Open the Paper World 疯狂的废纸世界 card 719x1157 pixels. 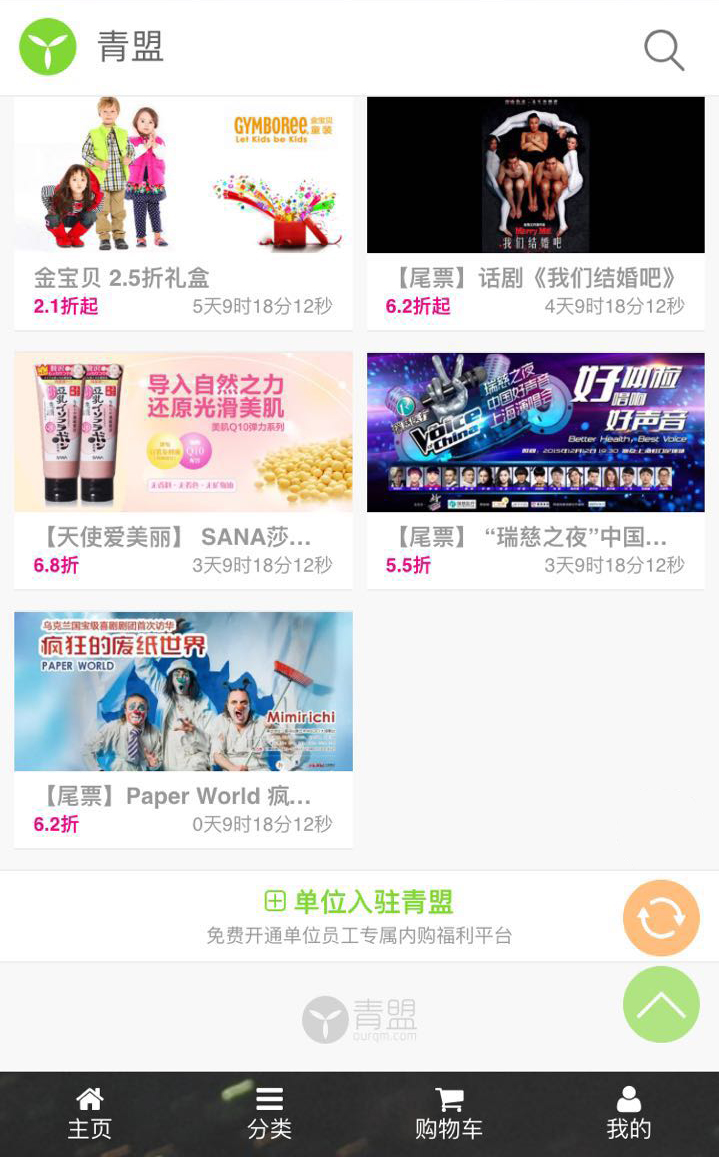tap(183, 730)
